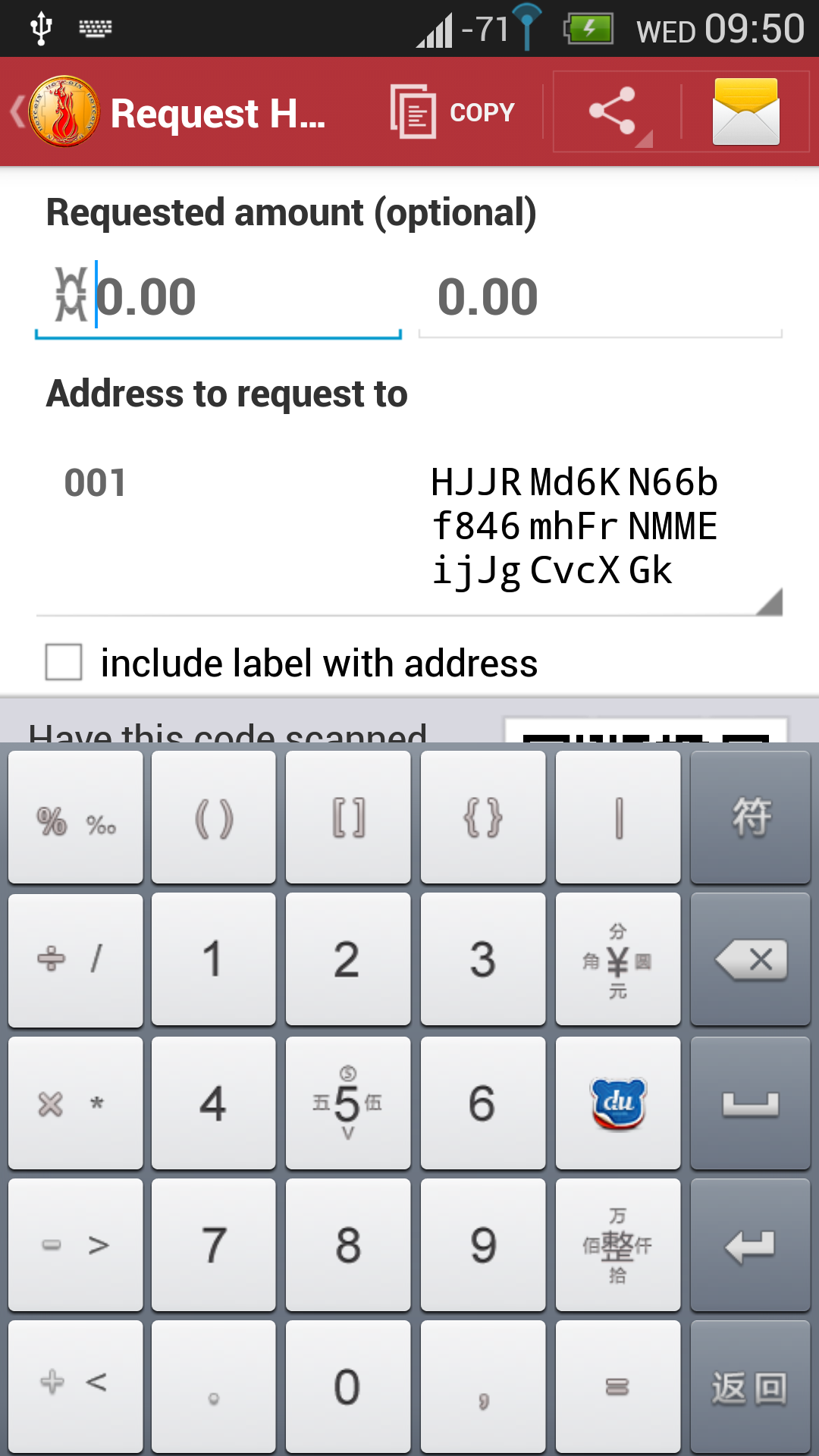
Task: Focus the coin amount input field
Action: [x=227, y=297]
